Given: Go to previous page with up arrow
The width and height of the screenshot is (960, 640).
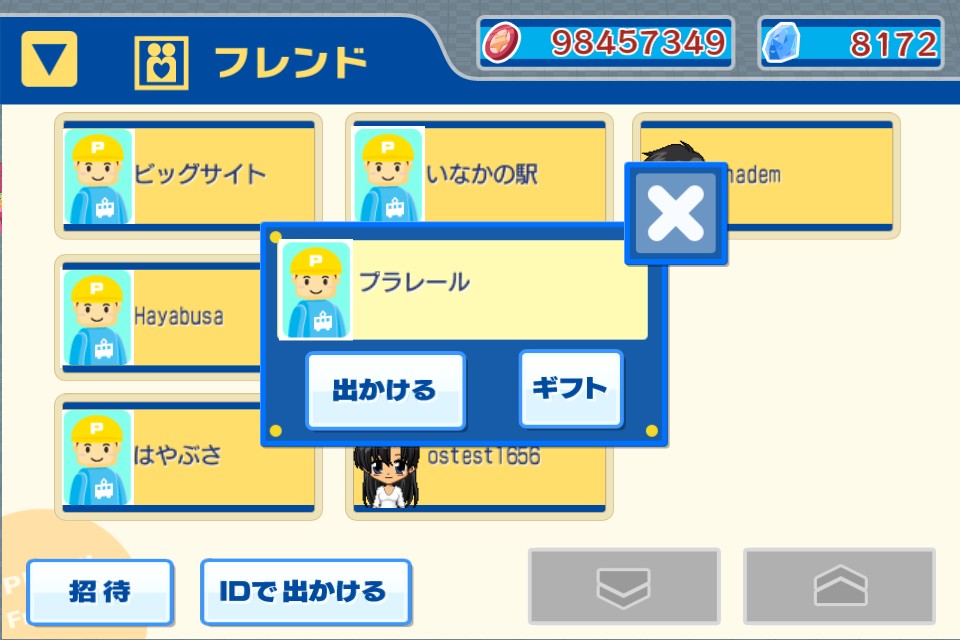Looking at the screenshot, I should 839,587.
